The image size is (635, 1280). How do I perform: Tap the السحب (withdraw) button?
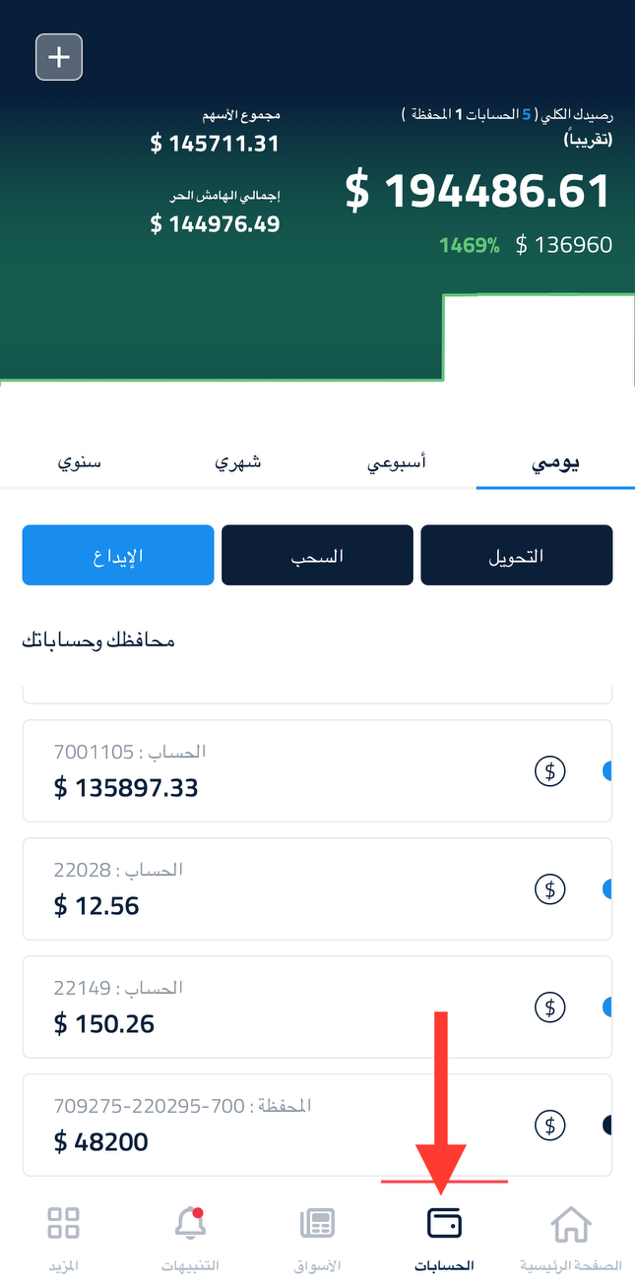tap(317, 555)
